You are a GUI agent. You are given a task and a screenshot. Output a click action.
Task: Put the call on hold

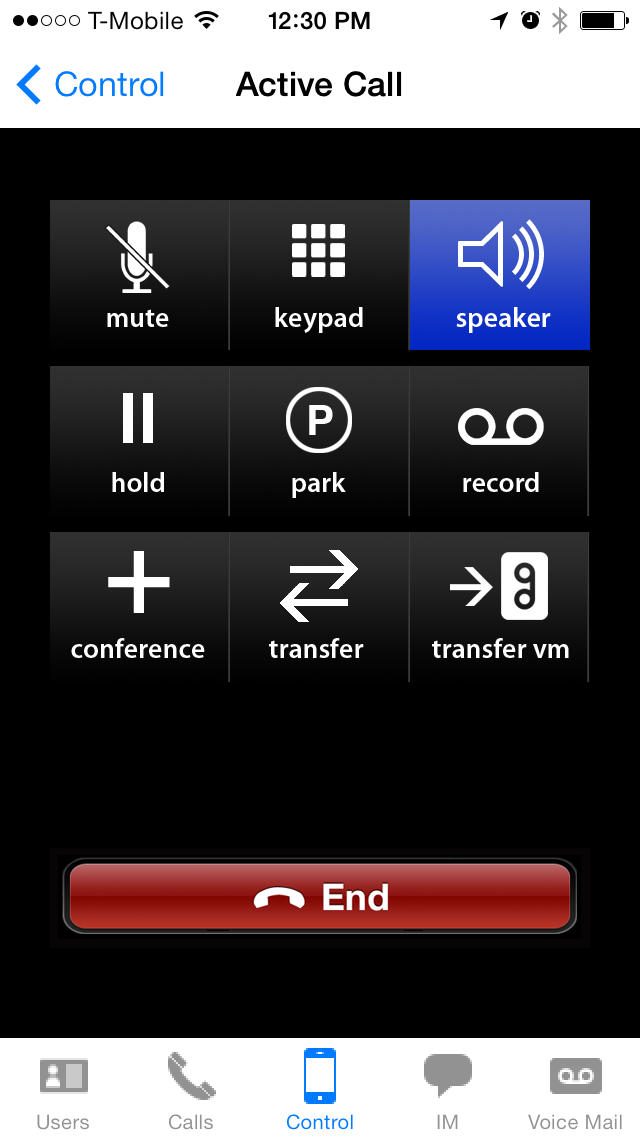(x=139, y=441)
